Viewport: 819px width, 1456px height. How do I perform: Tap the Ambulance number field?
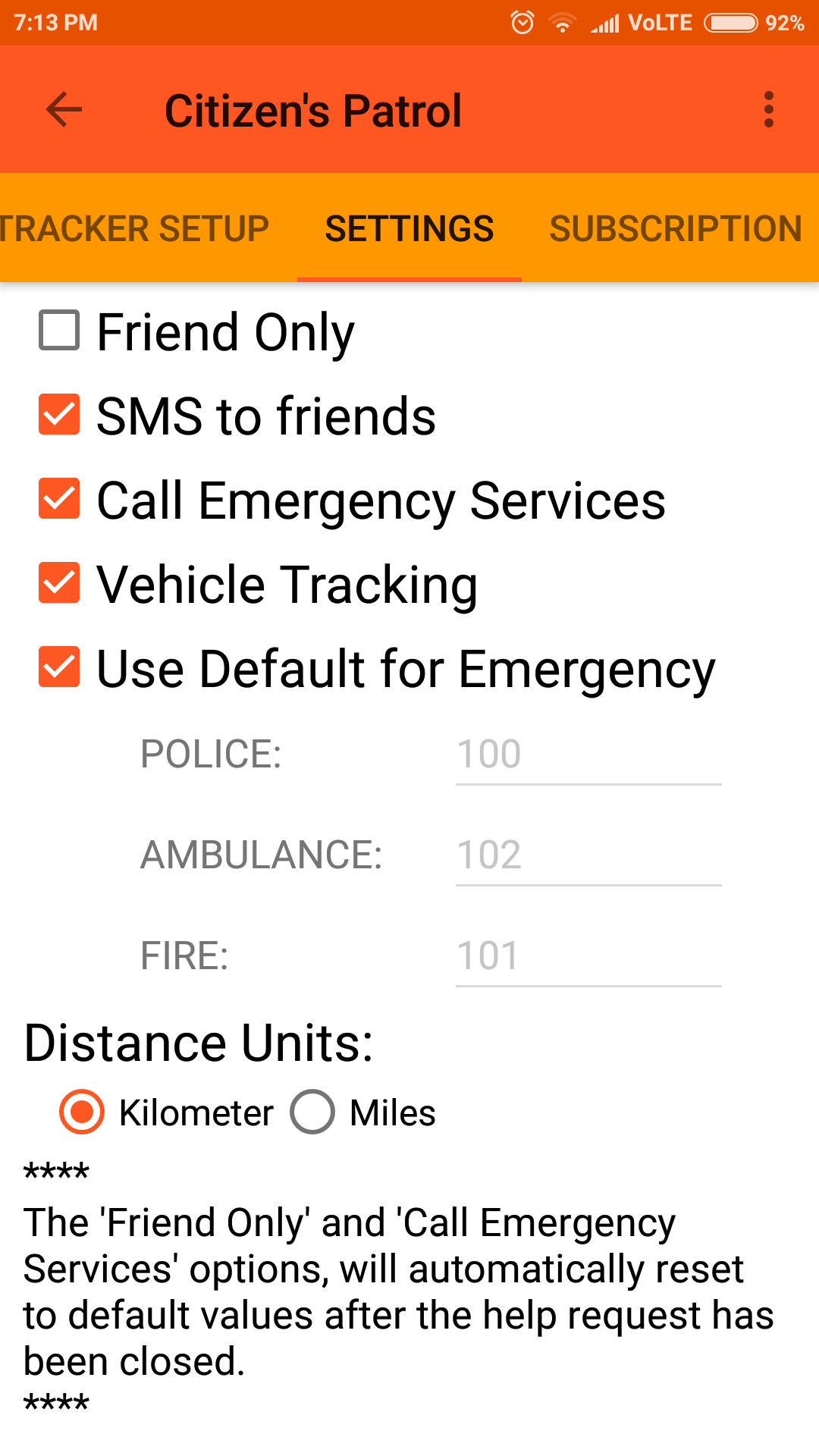pos(588,856)
